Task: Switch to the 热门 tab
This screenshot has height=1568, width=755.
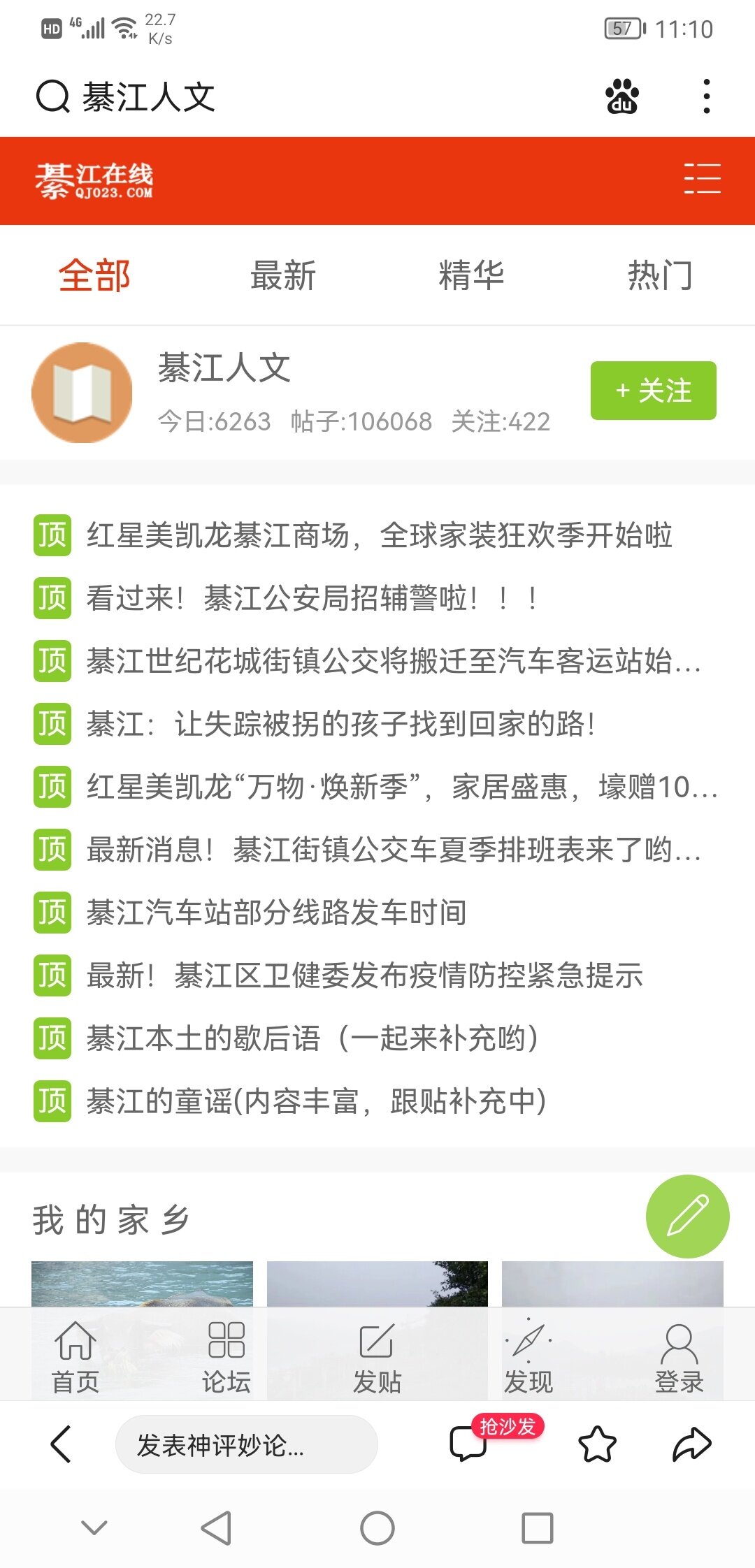Action: (x=659, y=275)
